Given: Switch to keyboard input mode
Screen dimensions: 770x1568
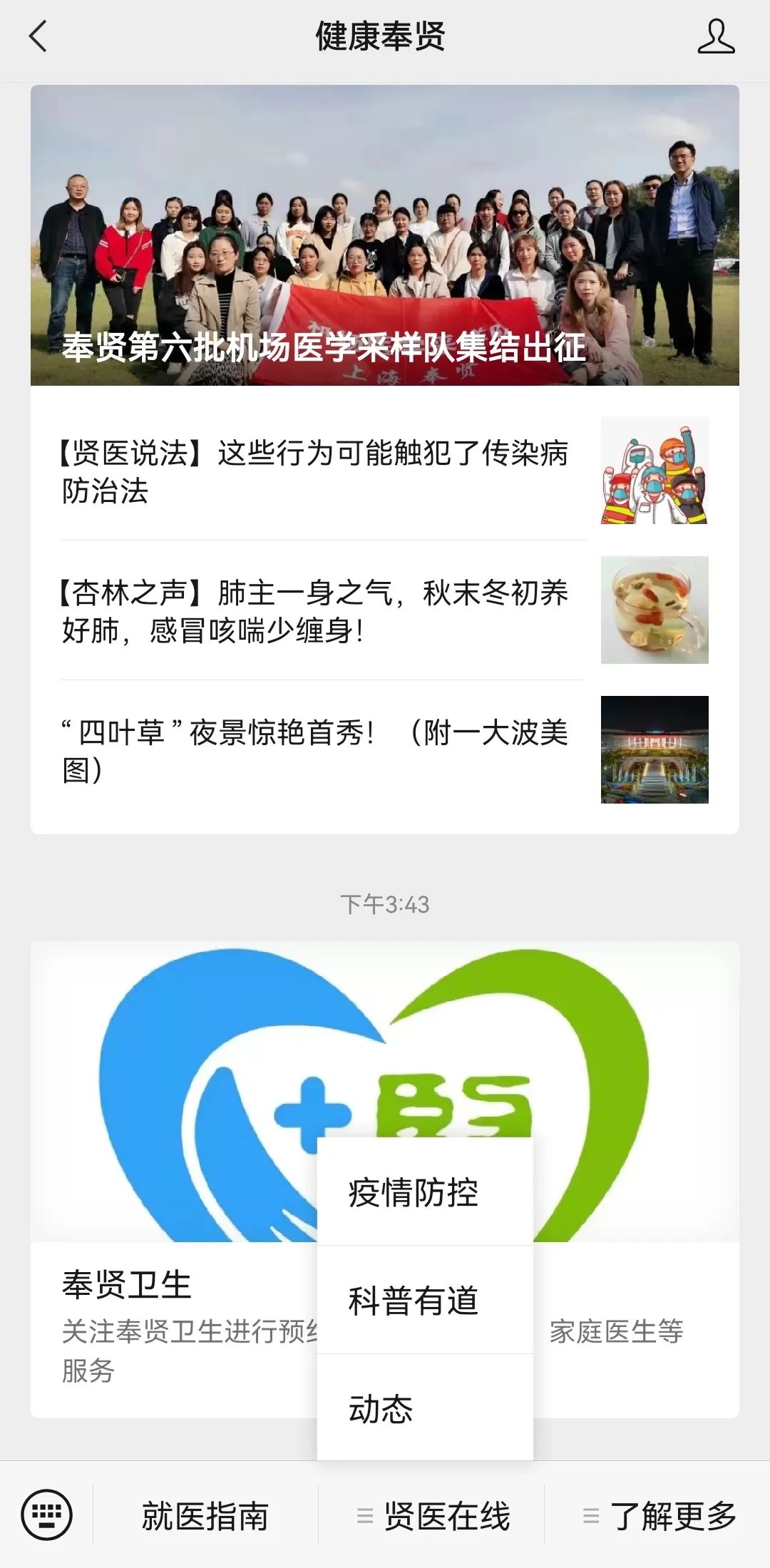Looking at the screenshot, I should tap(46, 1515).
